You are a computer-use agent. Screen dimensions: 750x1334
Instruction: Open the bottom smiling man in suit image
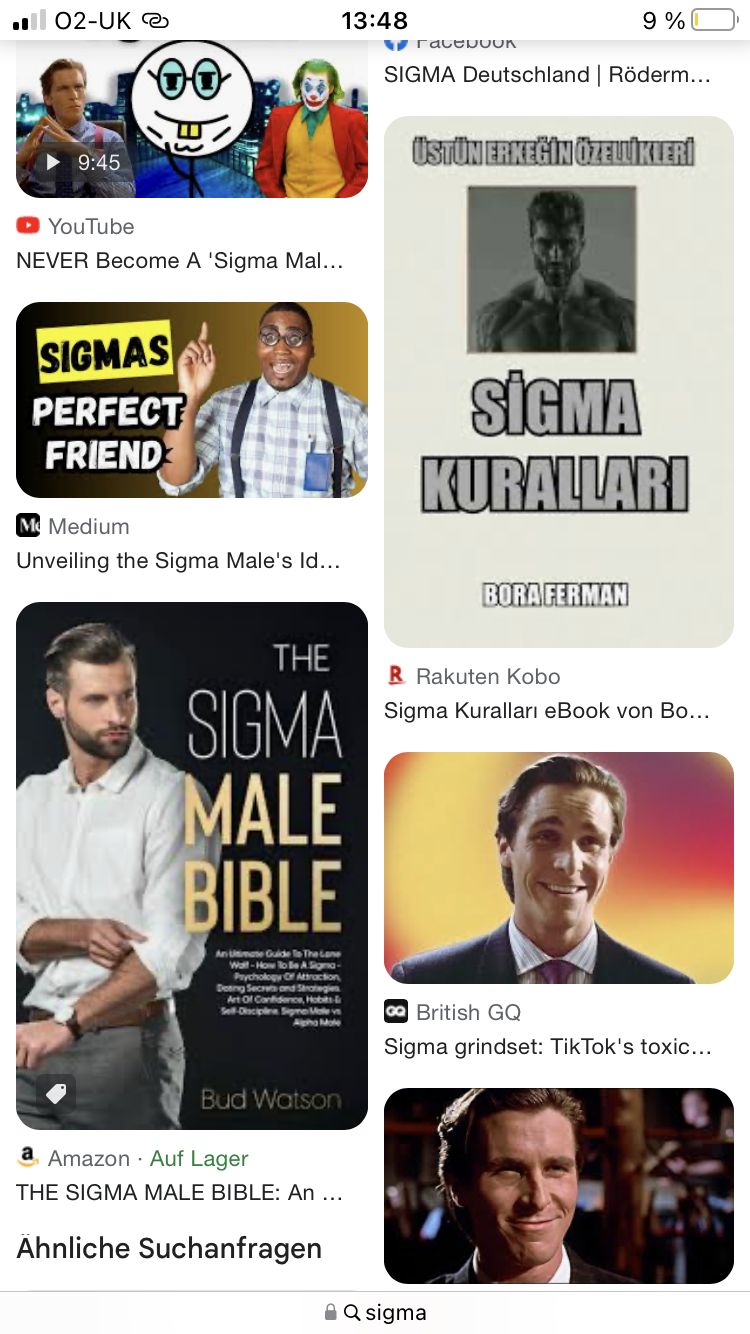click(x=558, y=1185)
